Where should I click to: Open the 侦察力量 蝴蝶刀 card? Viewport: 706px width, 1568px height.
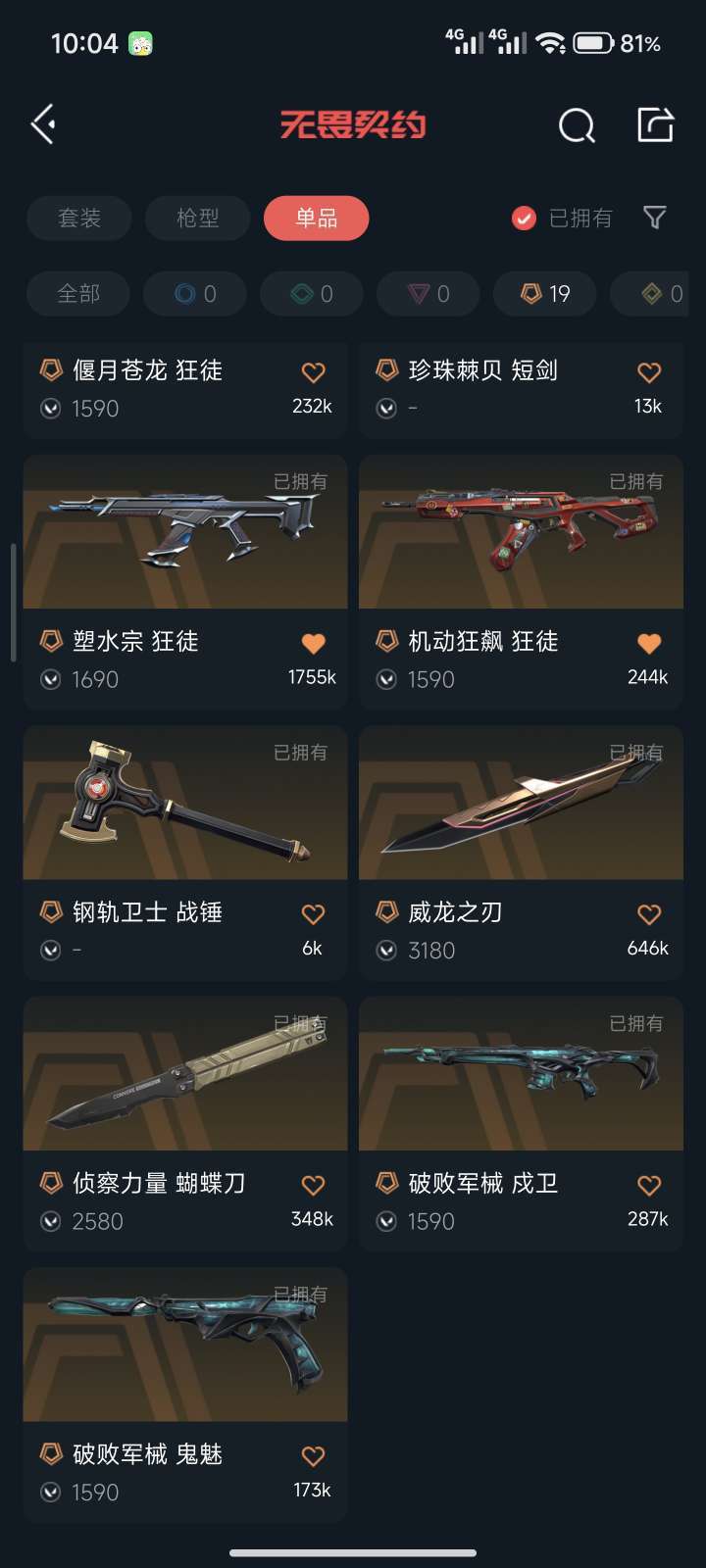tap(185, 1124)
